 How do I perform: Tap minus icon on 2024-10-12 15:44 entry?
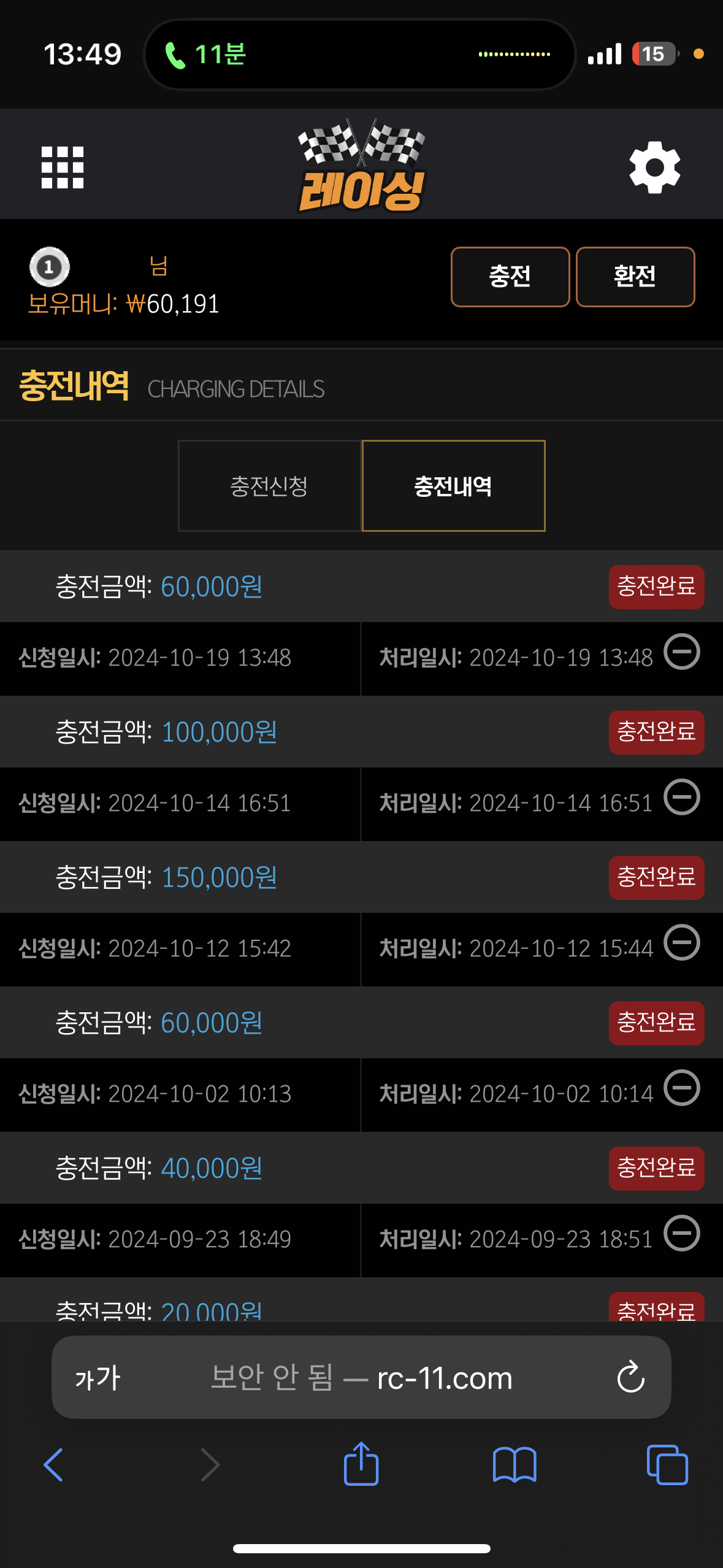coord(682,942)
